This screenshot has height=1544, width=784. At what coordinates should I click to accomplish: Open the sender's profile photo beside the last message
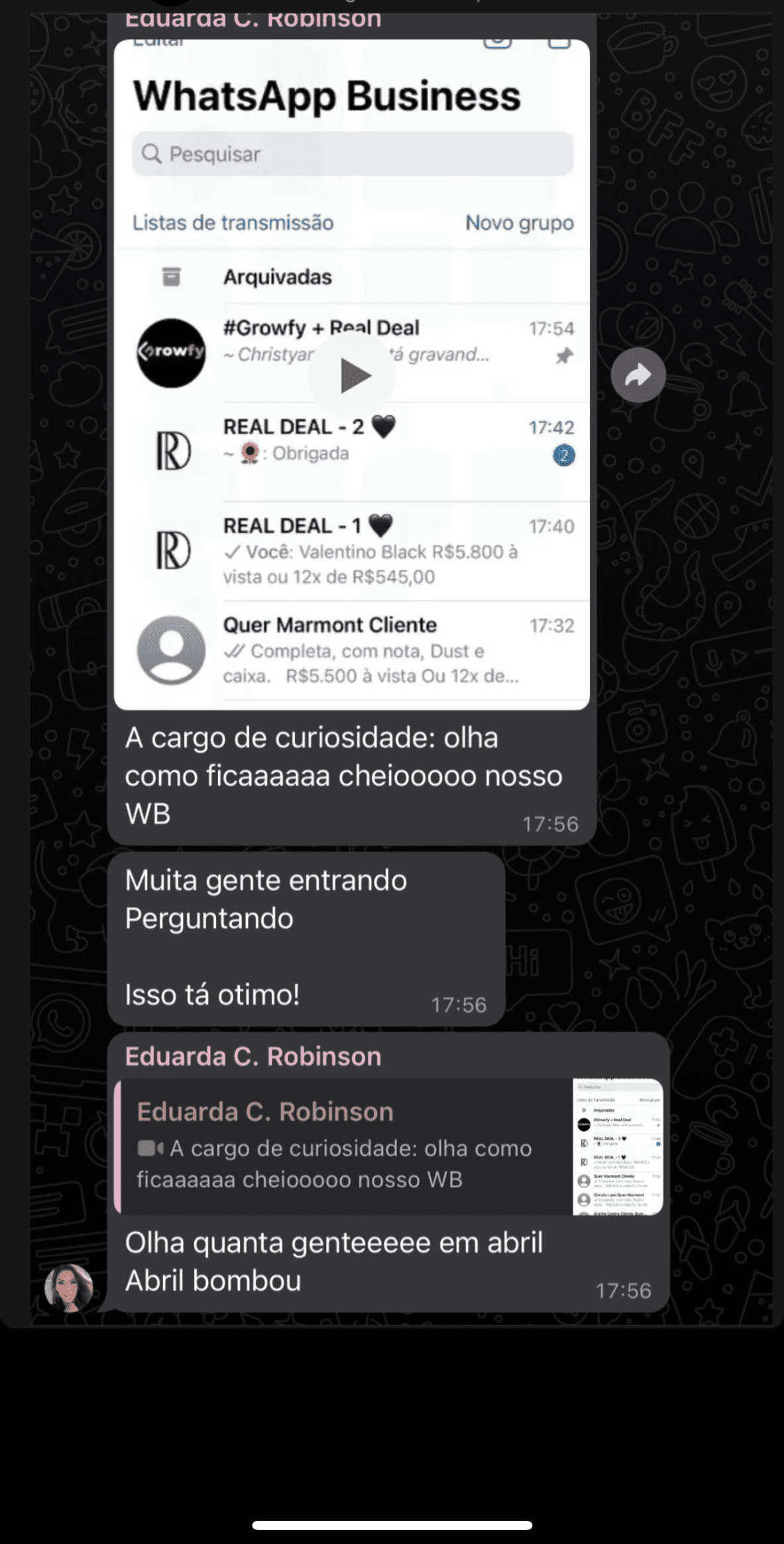[69, 1287]
